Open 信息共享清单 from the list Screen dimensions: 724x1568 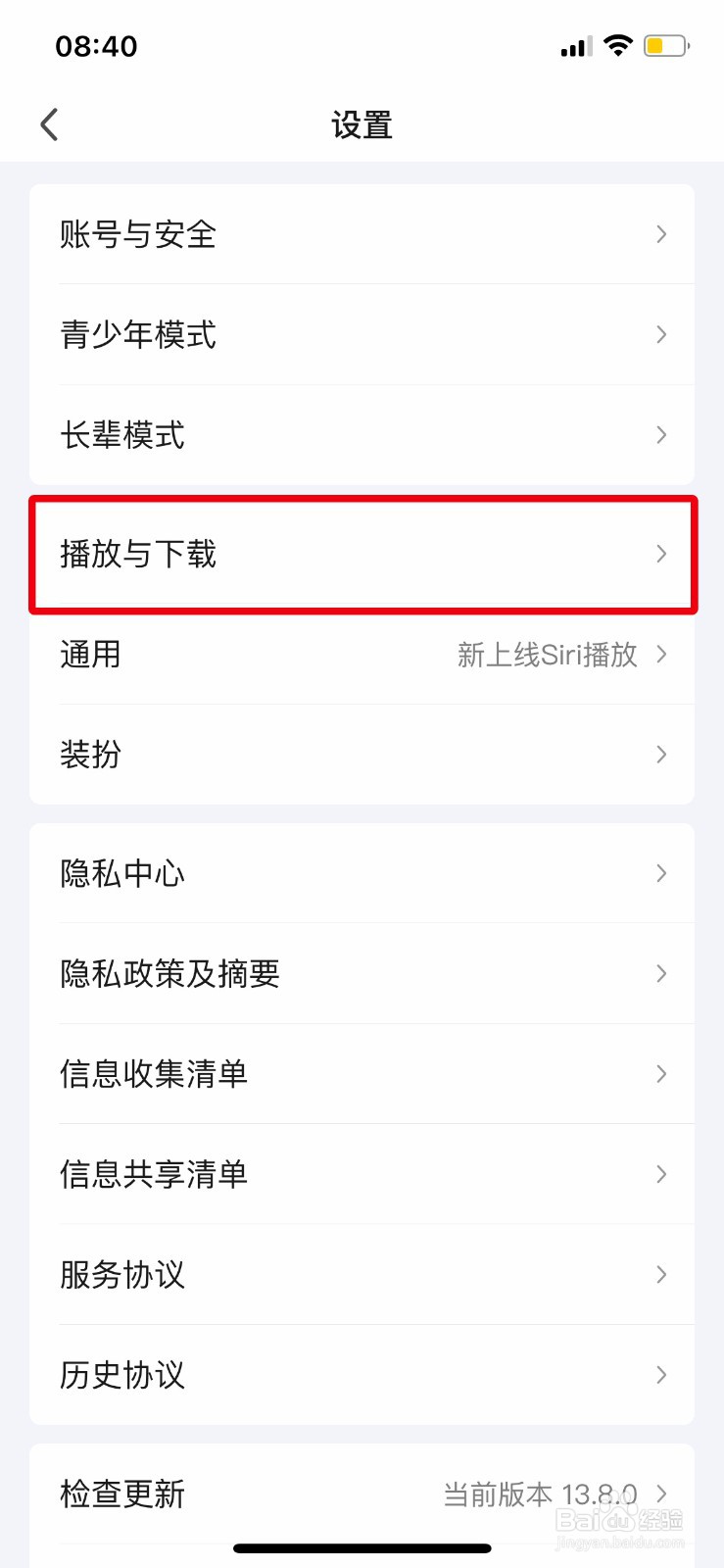pyautogui.click(x=362, y=1174)
